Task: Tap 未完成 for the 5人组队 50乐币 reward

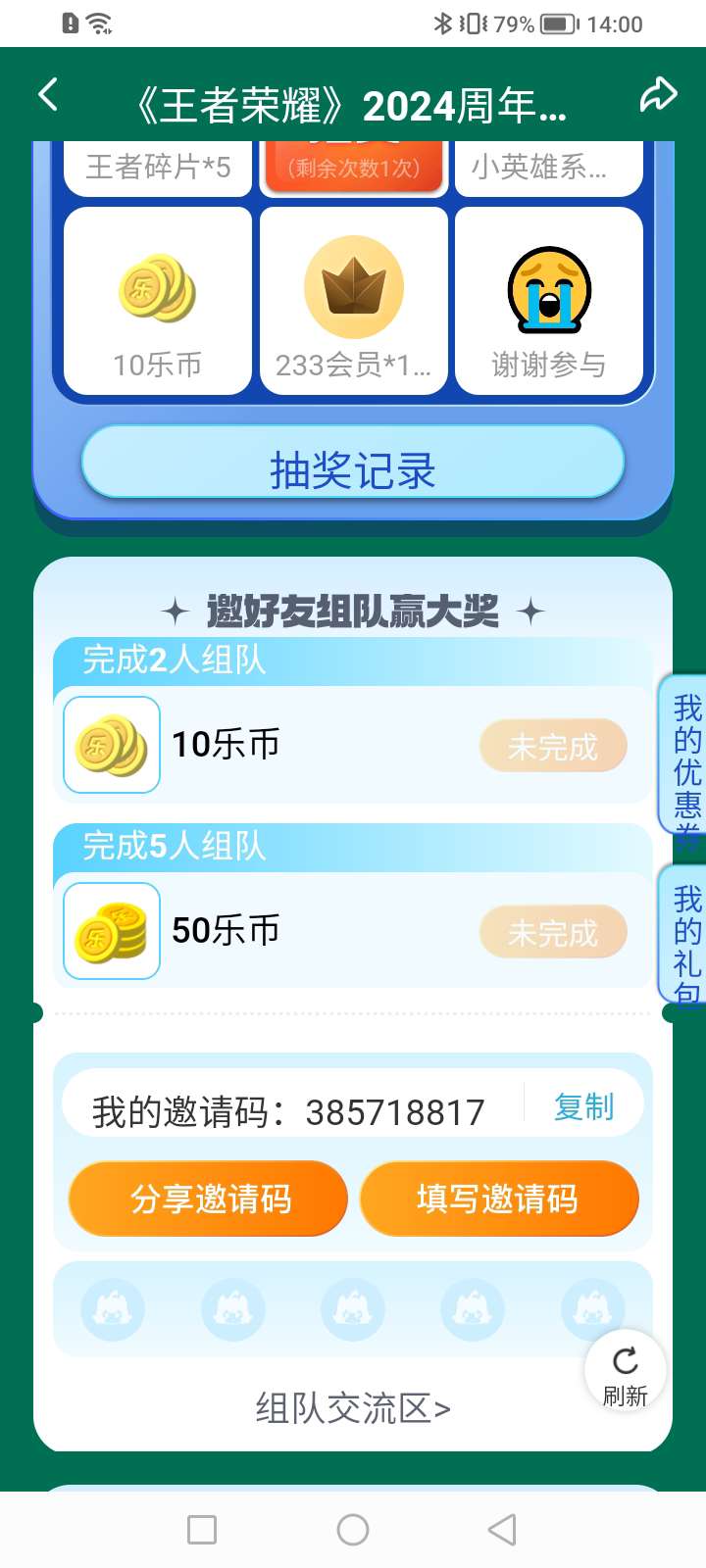Action: 552,933
